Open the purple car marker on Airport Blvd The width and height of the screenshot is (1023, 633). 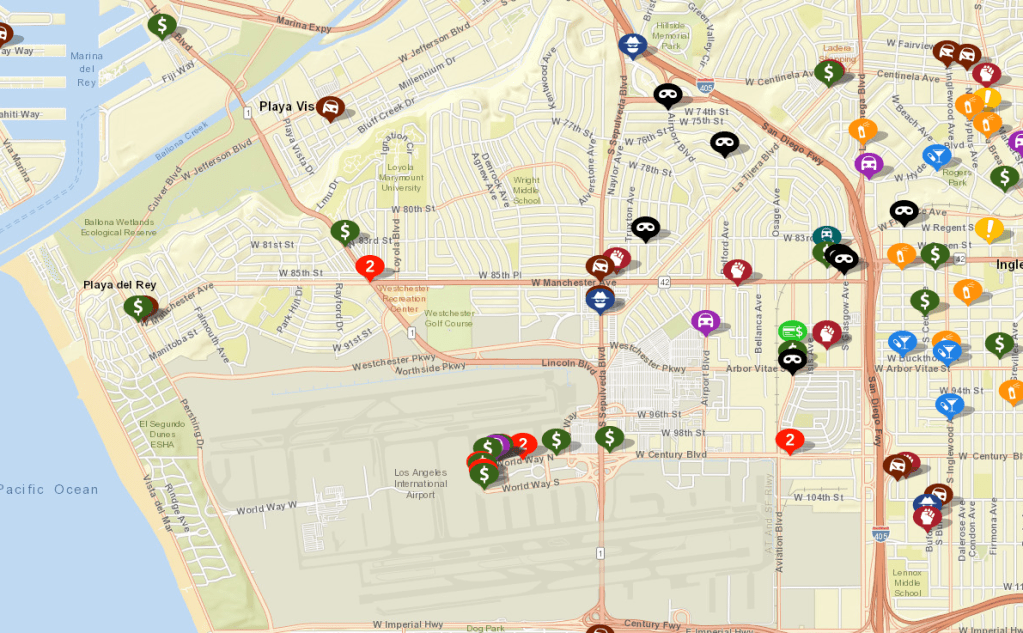(x=706, y=321)
